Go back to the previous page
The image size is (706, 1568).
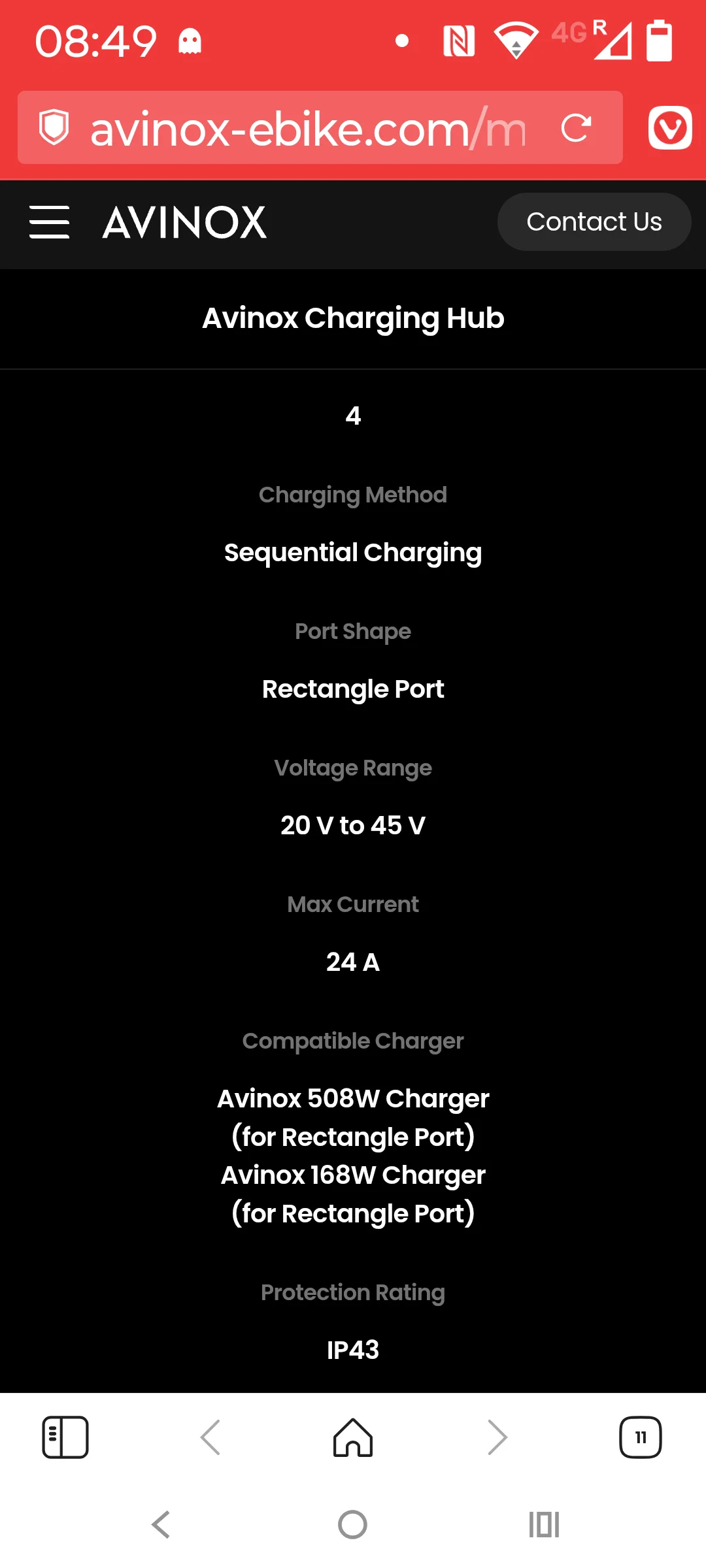click(210, 1437)
